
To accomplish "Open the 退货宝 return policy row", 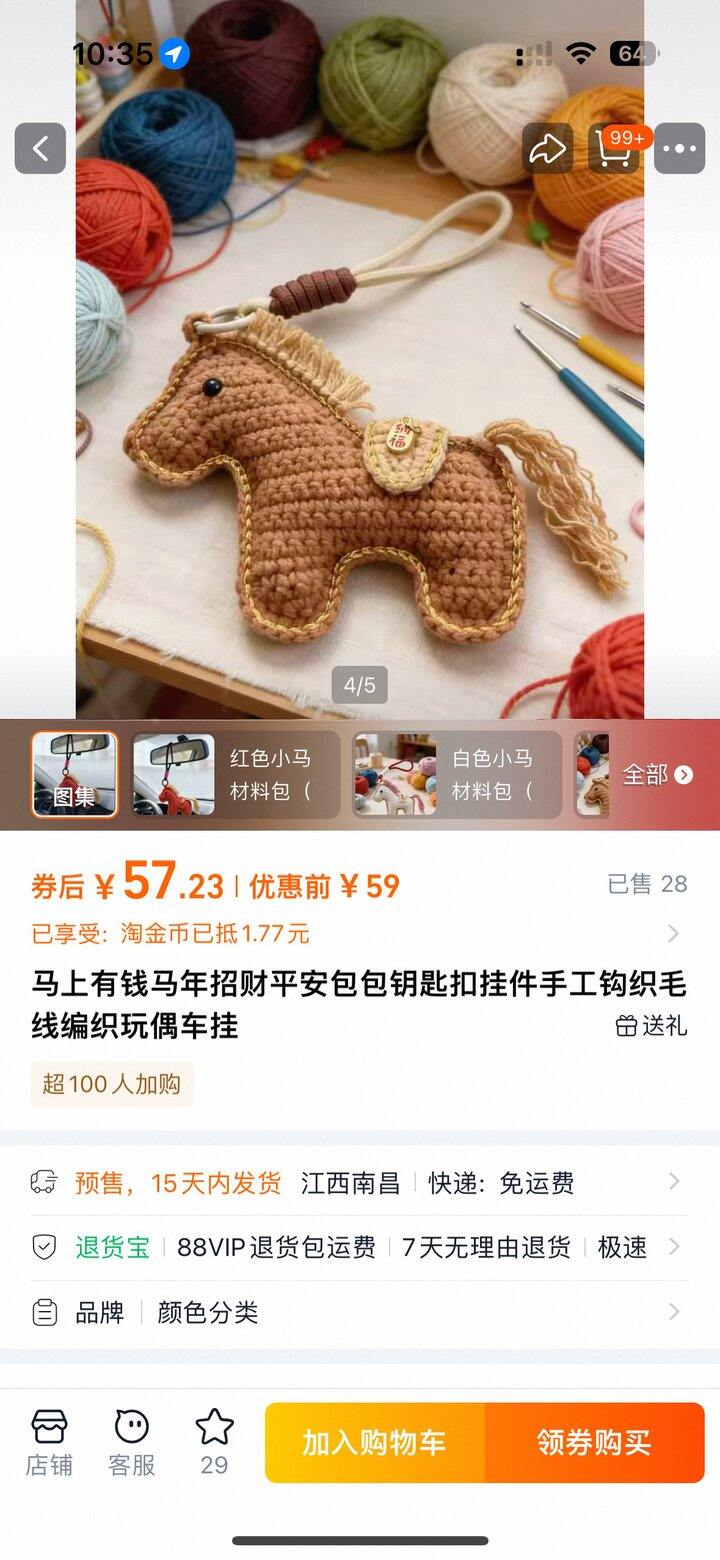I will (360, 1247).
